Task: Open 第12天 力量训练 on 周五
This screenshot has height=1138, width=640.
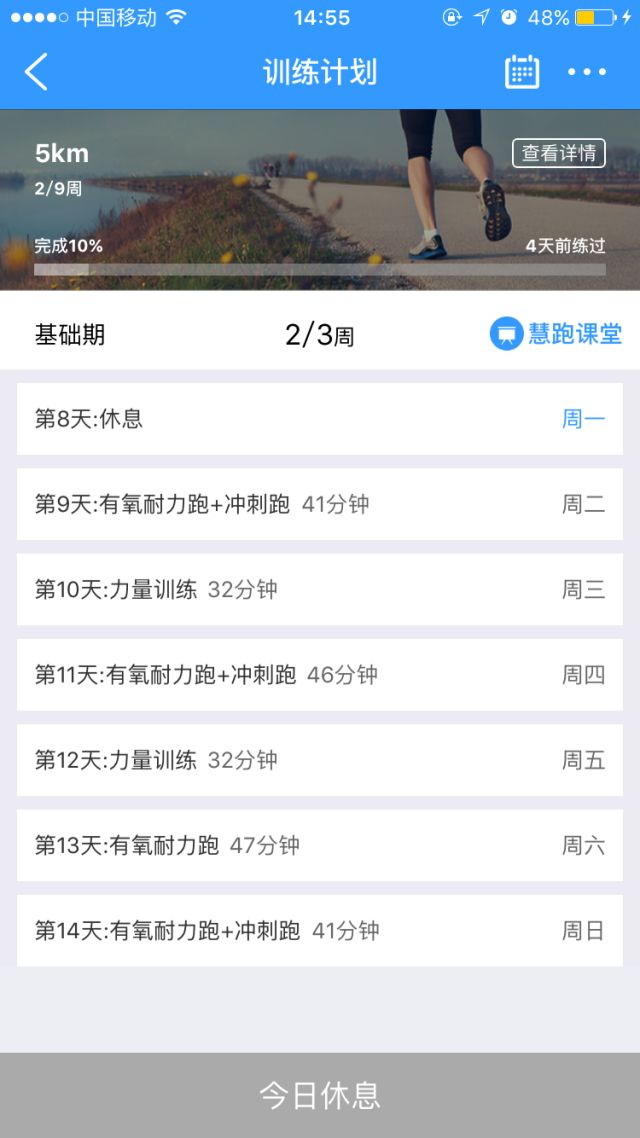Action: point(320,760)
